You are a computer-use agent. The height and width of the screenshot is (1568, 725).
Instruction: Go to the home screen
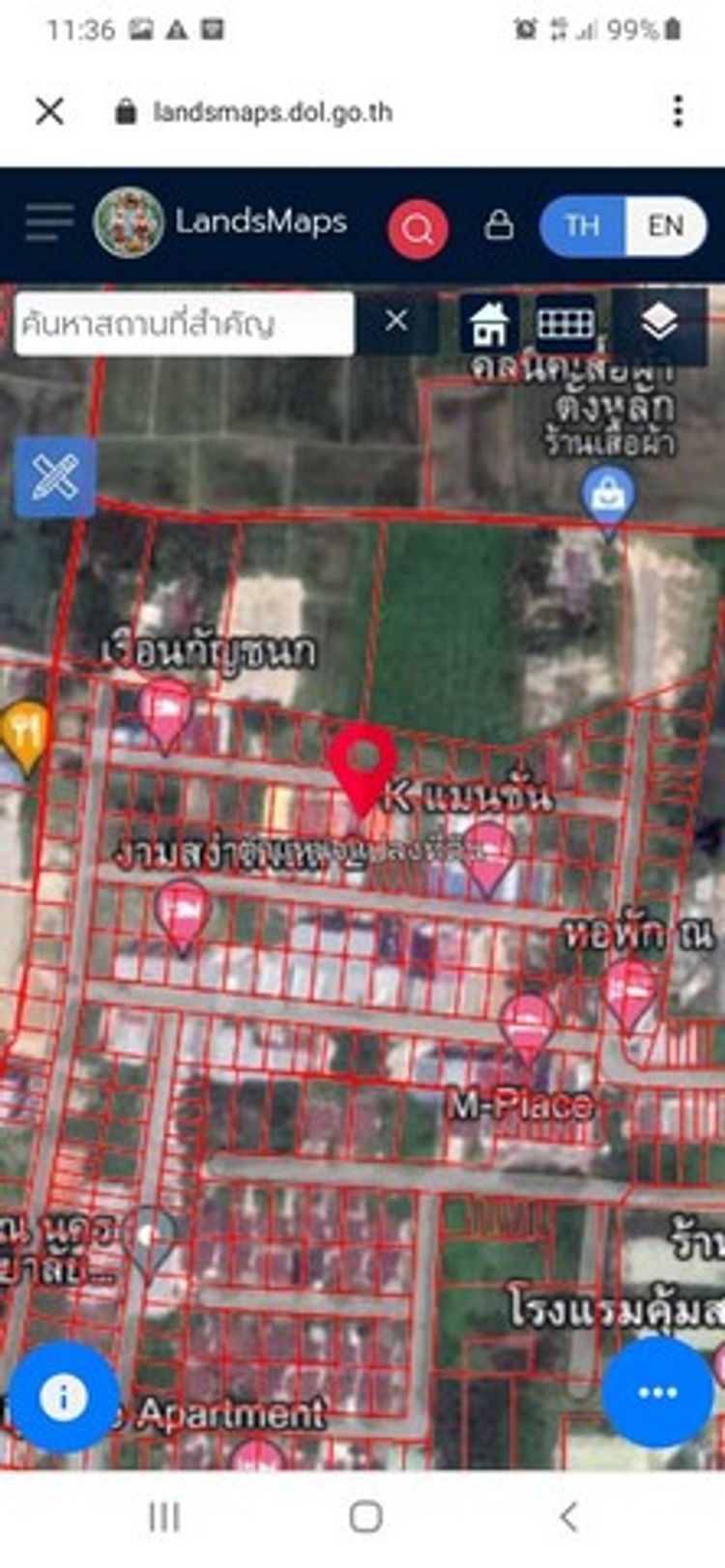[x=365, y=1517]
